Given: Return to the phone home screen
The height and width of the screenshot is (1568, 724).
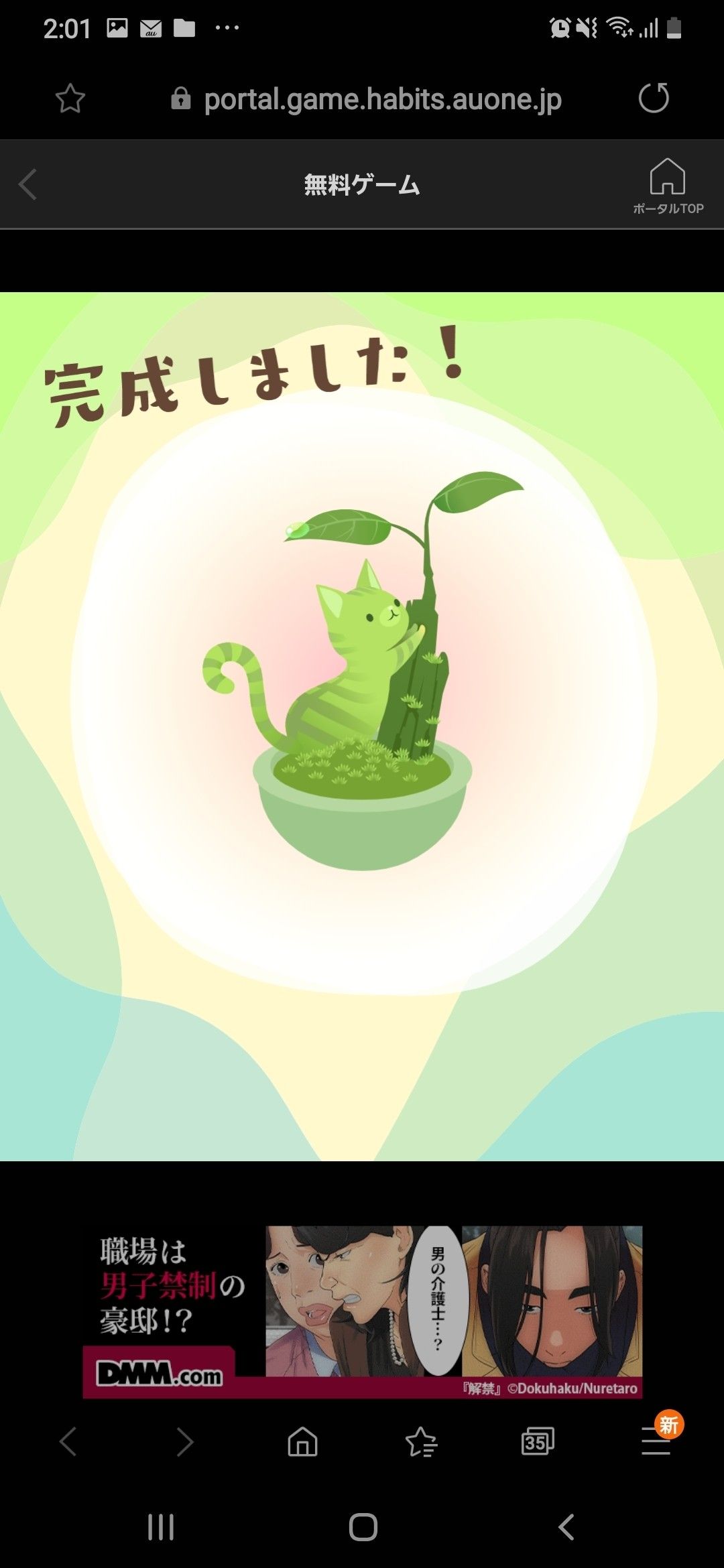Looking at the screenshot, I should [x=363, y=1527].
